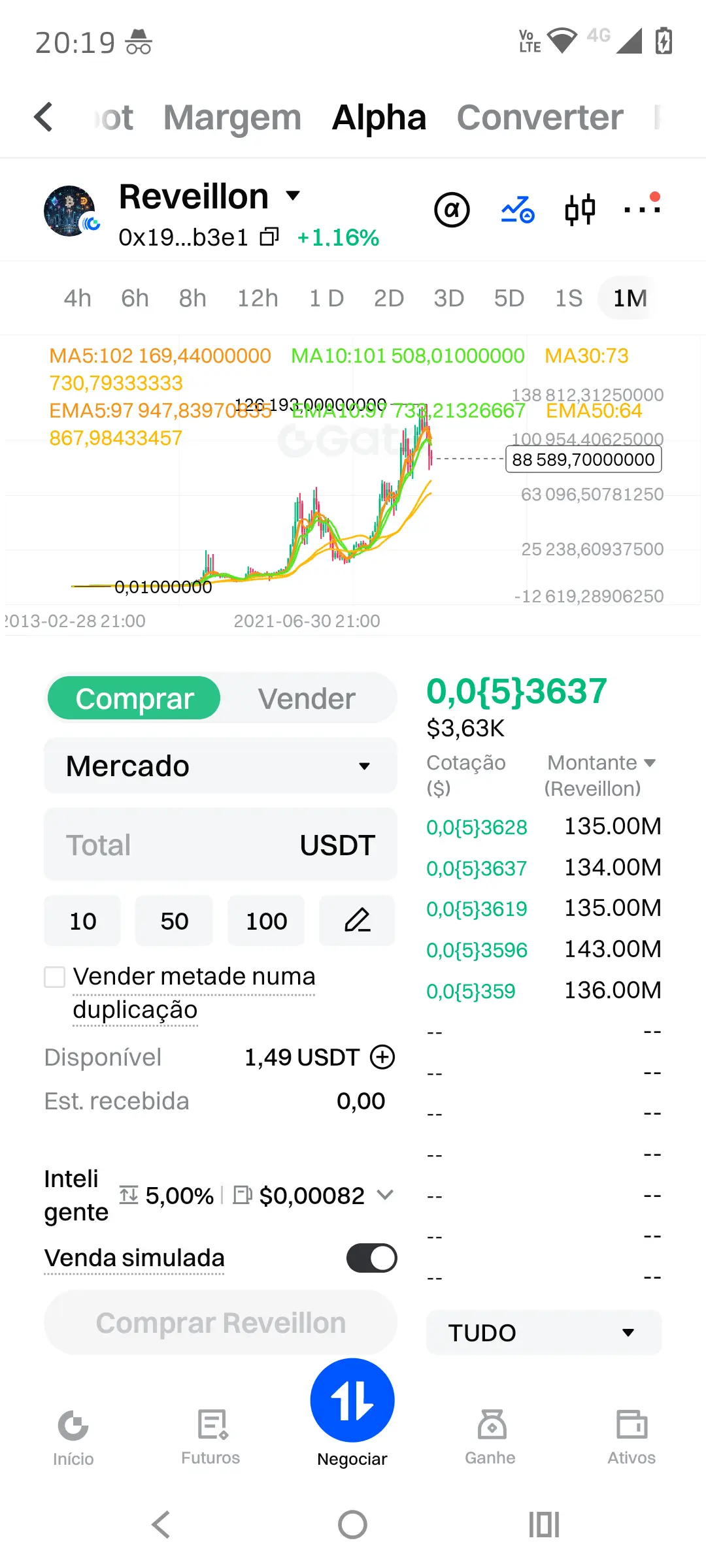706x1568 pixels.
Task: Choose the 50 USDT quick amount
Action: click(174, 921)
